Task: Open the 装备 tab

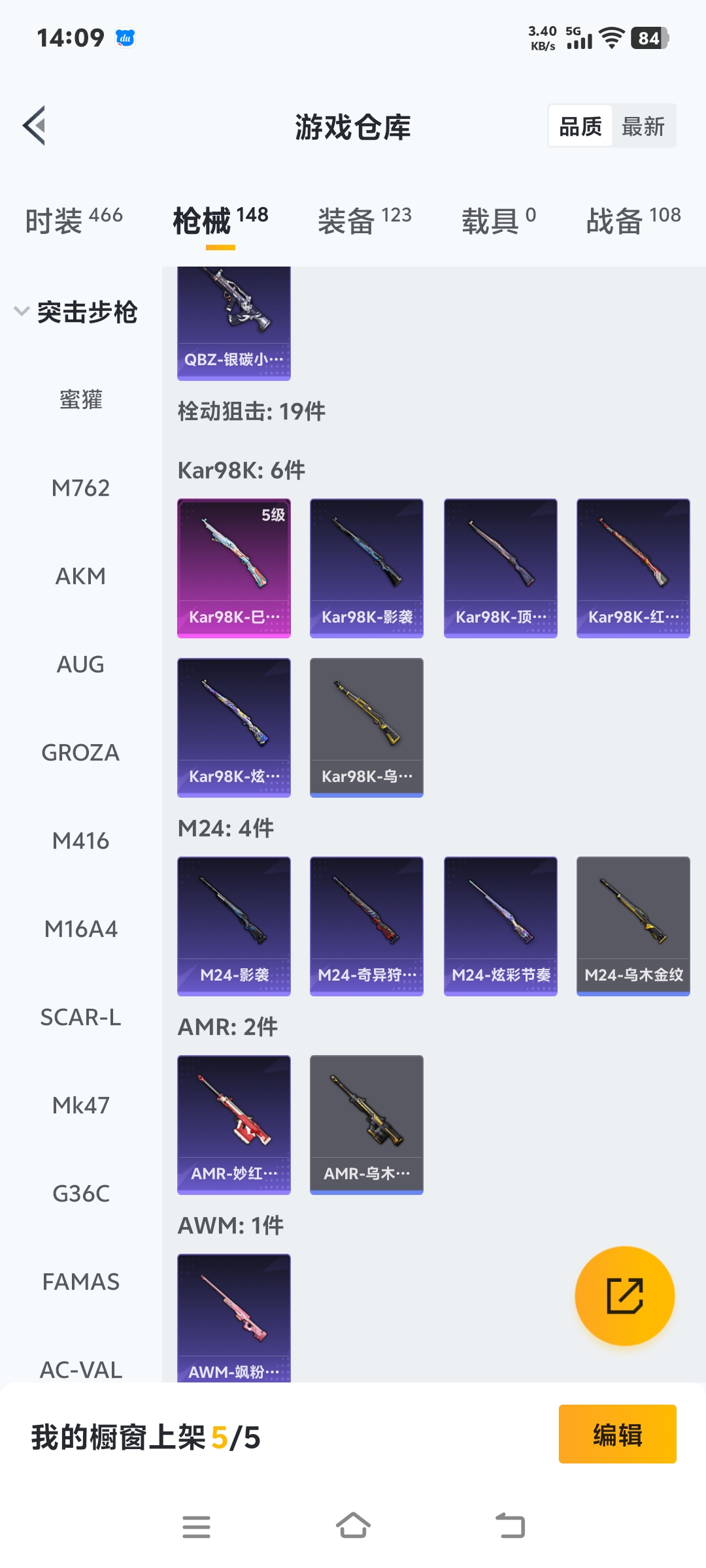Action: 364,220
